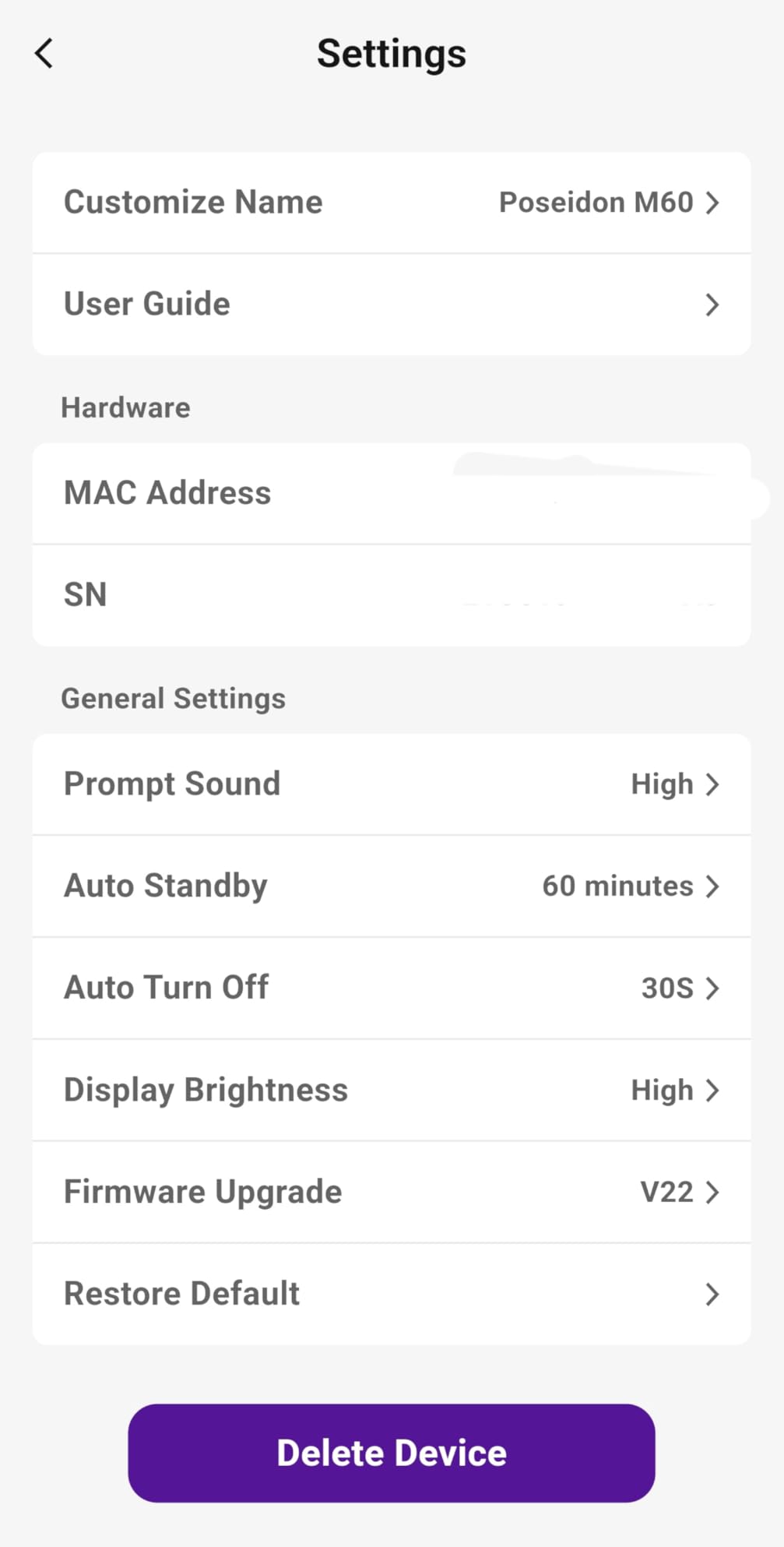The height and width of the screenshot is (1547, 784).
Task: Click the Firmware Upgrade chevron
Action: click(712, 1192)
